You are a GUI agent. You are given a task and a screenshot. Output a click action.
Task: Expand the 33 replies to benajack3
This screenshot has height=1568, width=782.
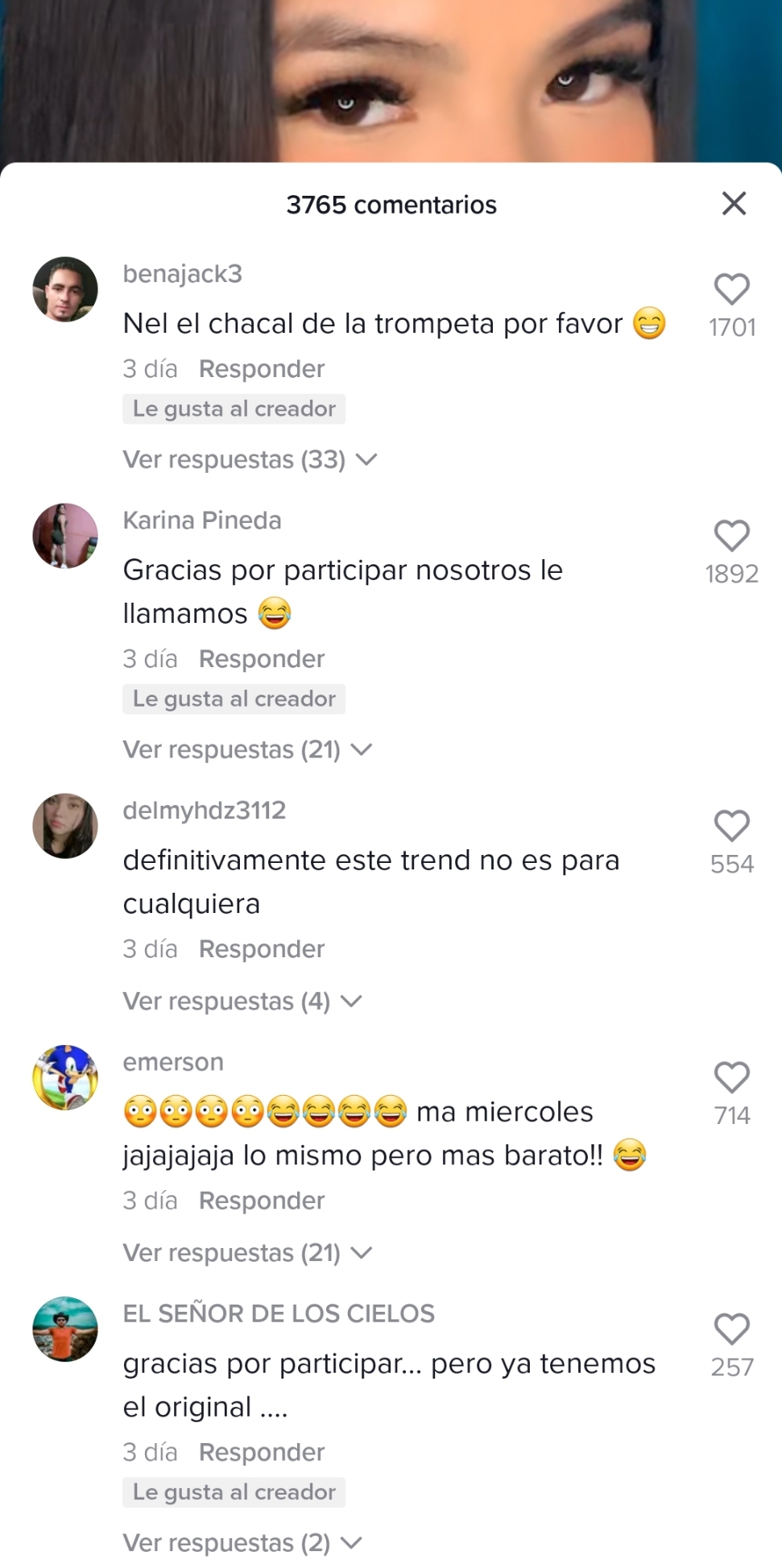(250, 459)
